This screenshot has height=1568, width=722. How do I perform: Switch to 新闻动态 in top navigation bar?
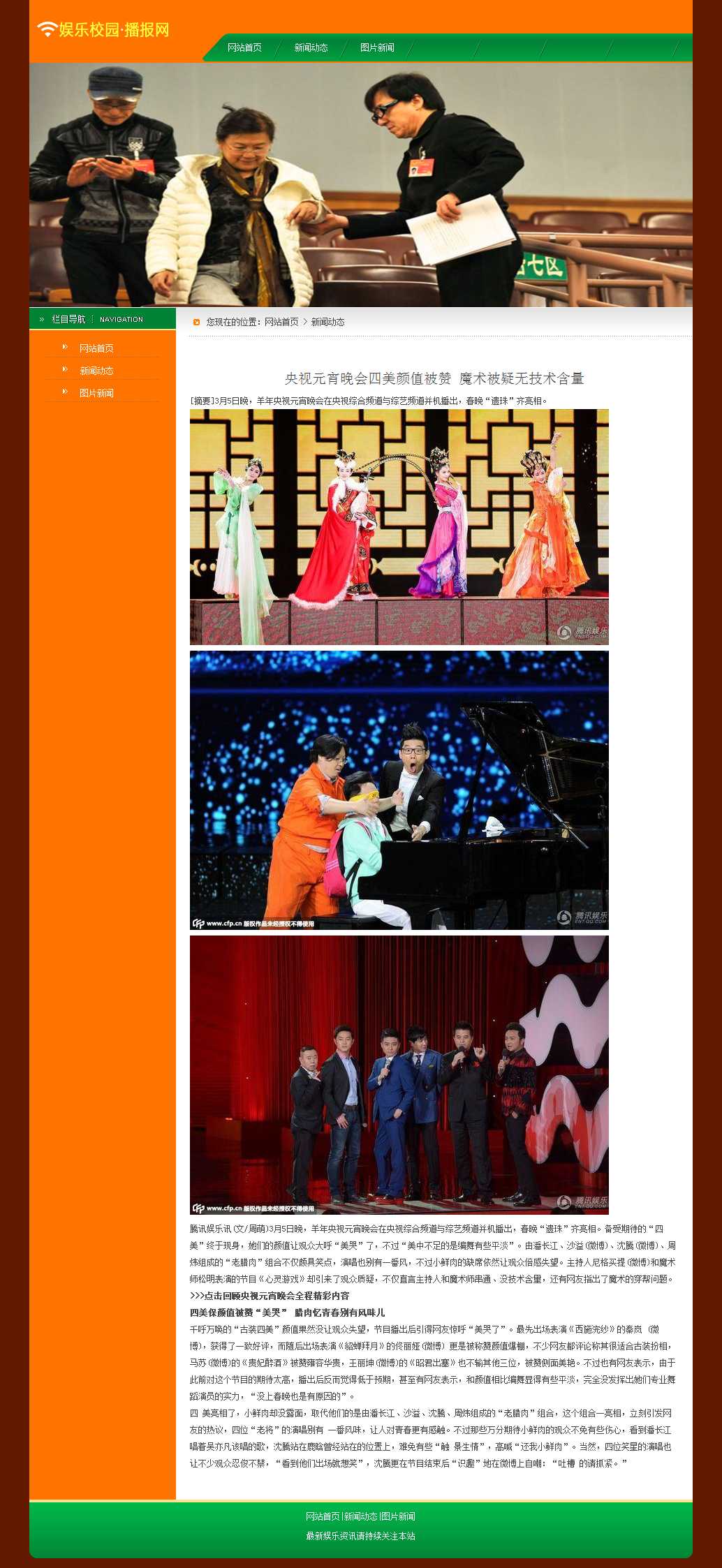tap(311, 48)
